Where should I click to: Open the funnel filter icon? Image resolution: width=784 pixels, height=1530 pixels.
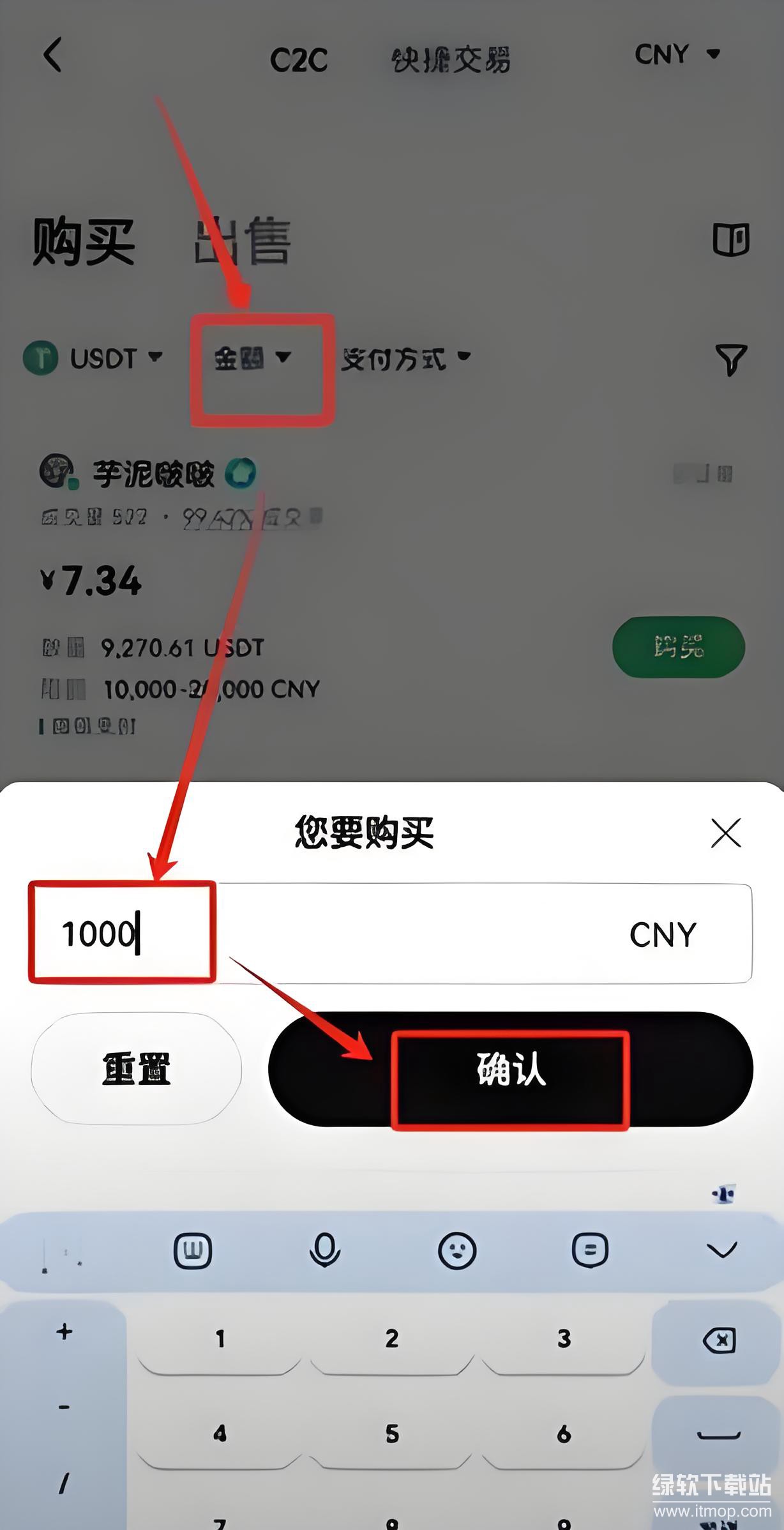[730, 360]
